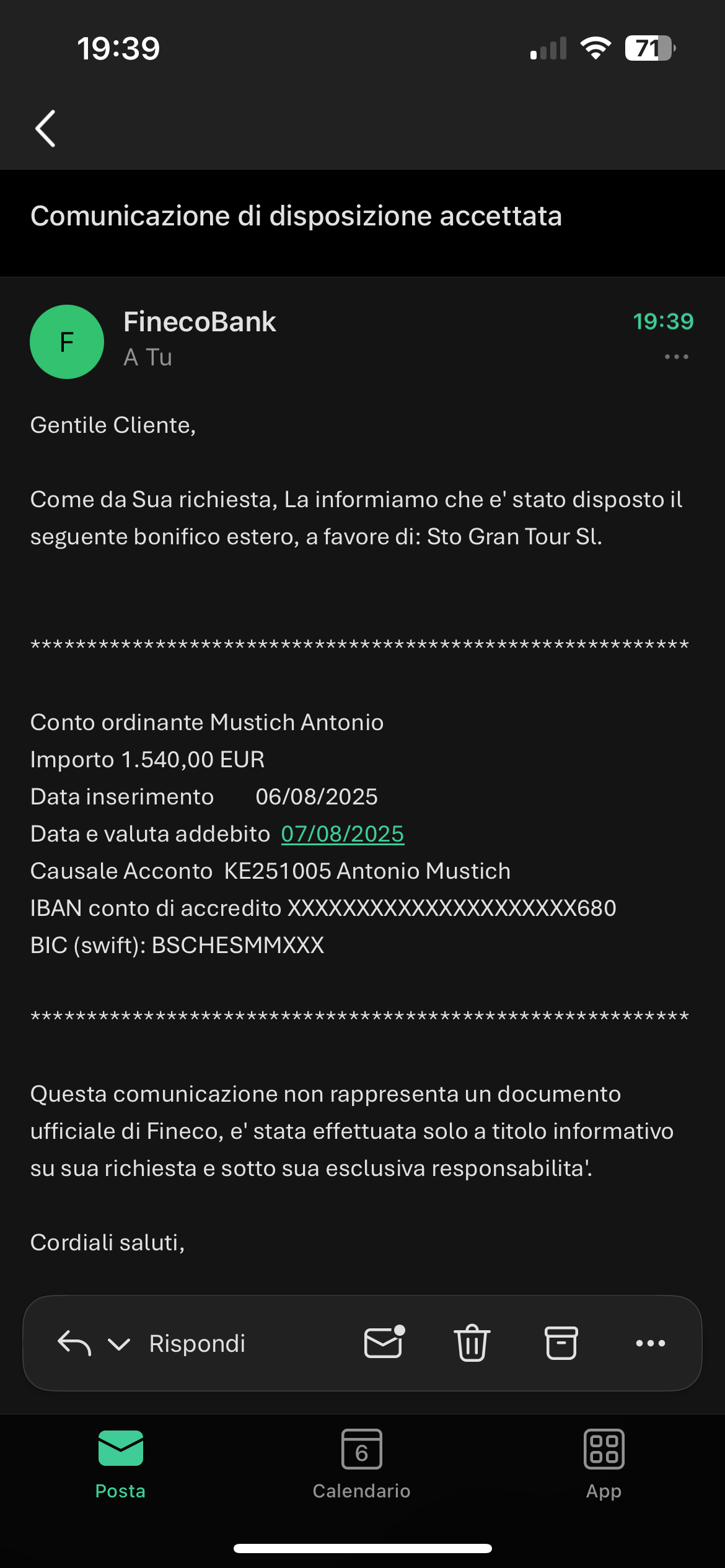Delete this email with the trash icon
The height and width of the screenshot is (1568, 725).
[x=472, y=1343]
